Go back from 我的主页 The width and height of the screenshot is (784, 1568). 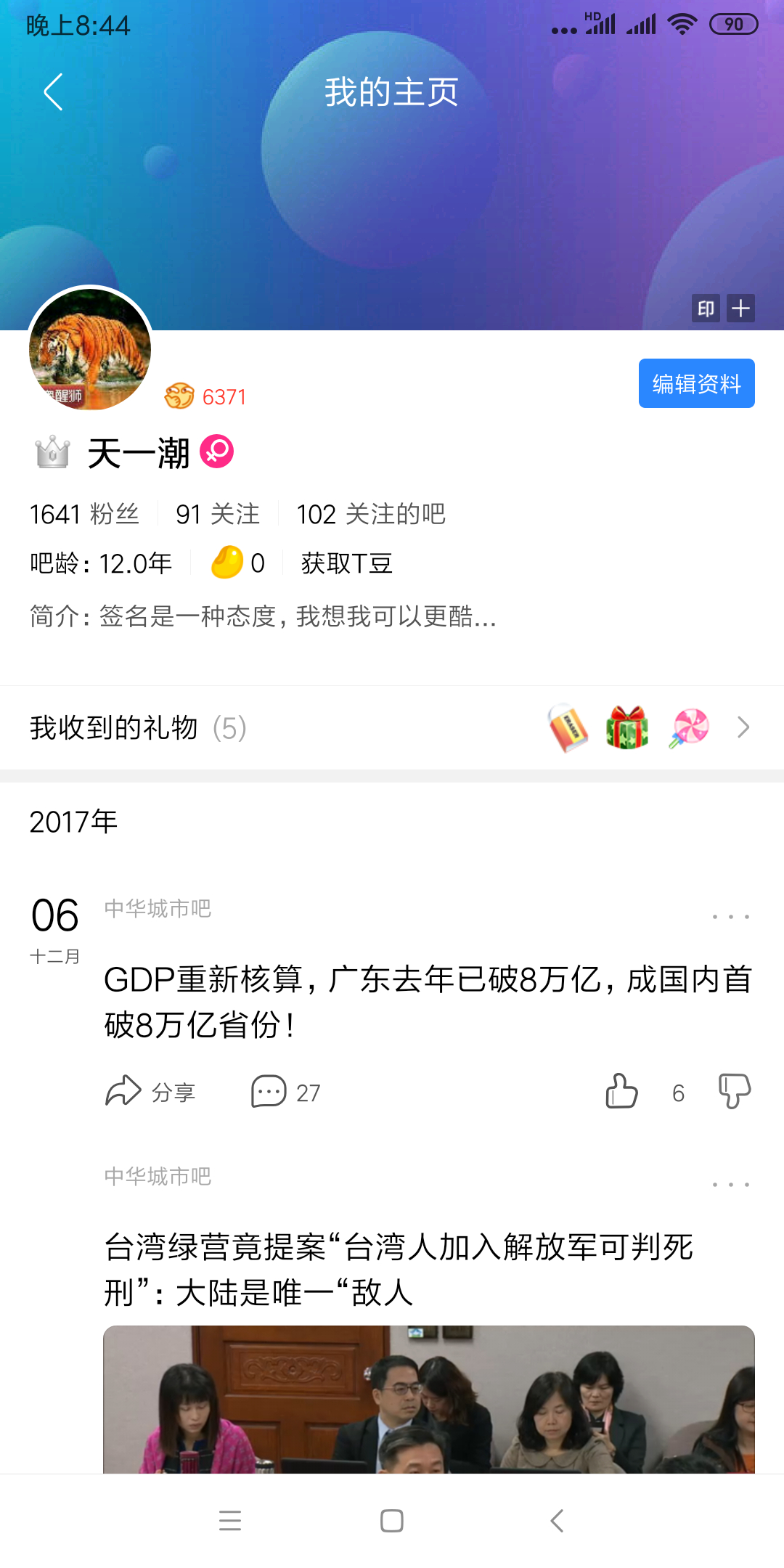pyautogui.click(x=53, y=92)
